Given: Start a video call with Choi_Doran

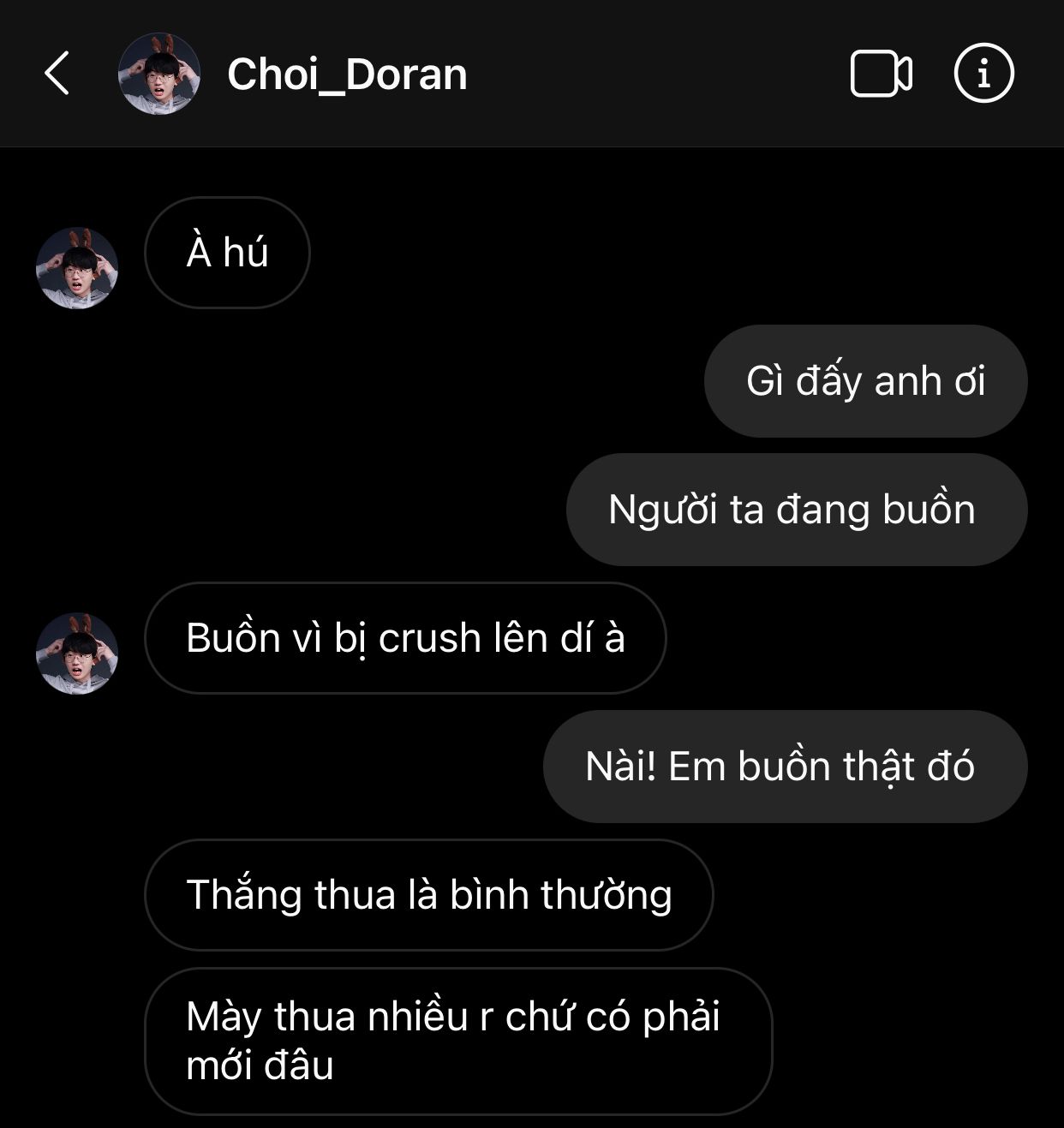Looking at the screenshot, I should (881, 74).
